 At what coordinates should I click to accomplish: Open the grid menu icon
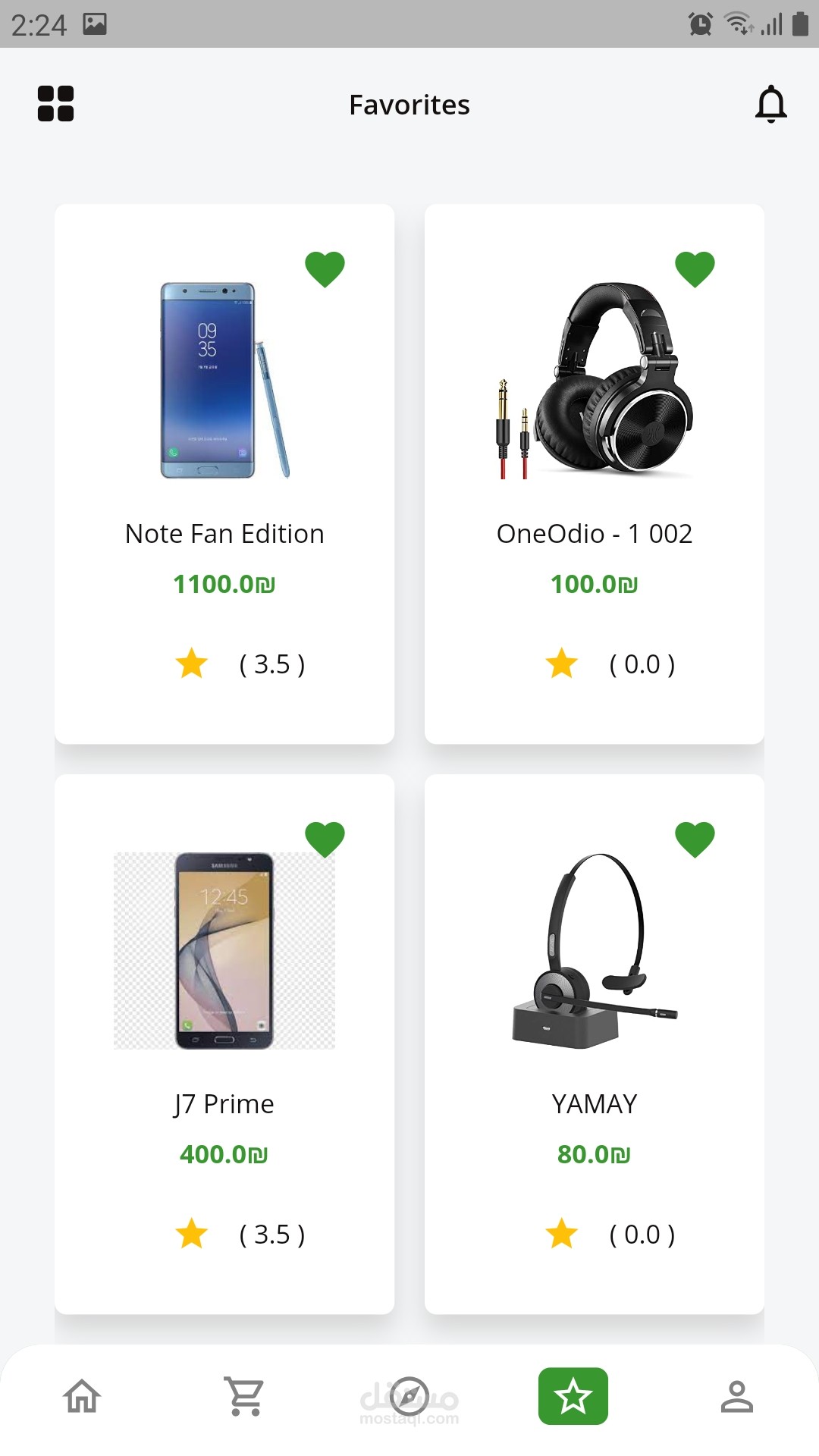(x=56, y=104)
